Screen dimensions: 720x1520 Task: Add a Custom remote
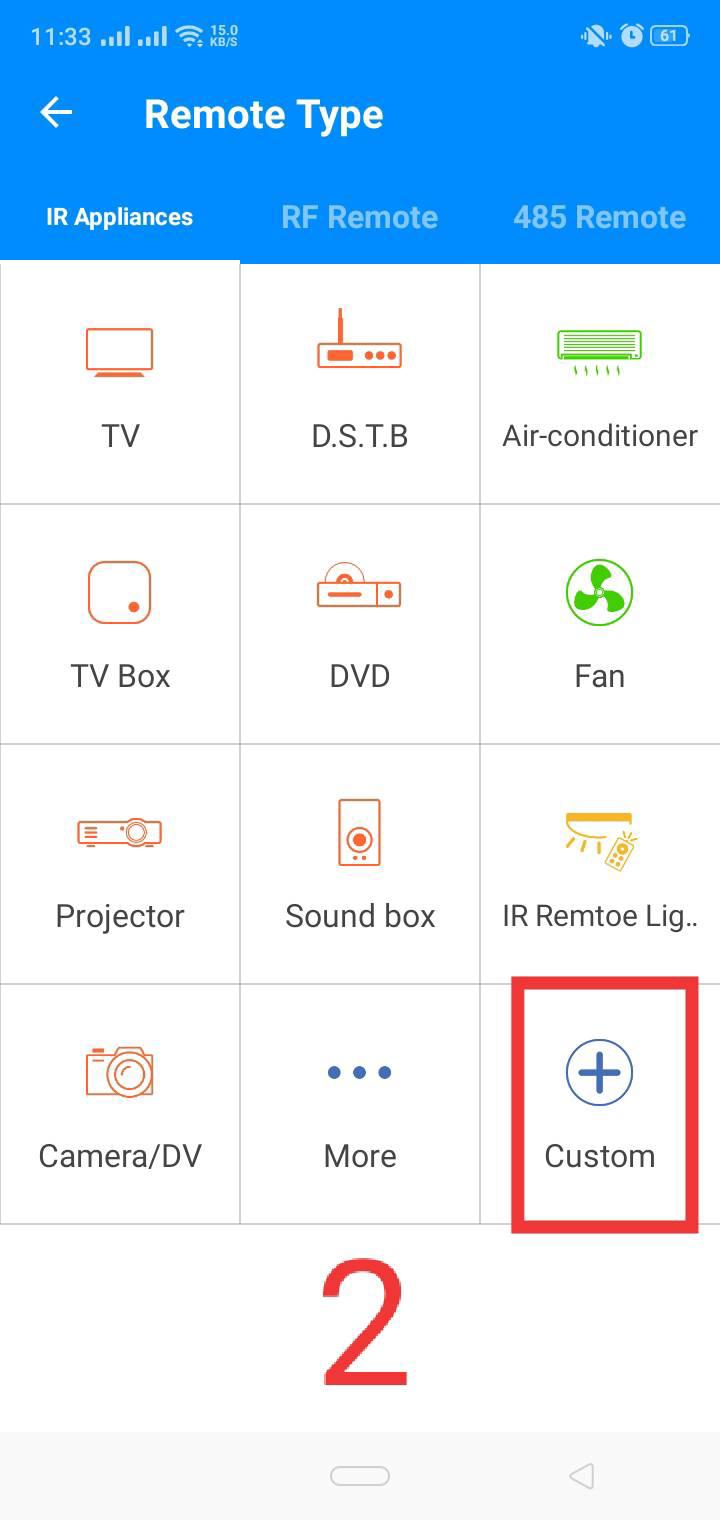[x=600, y=1104]
